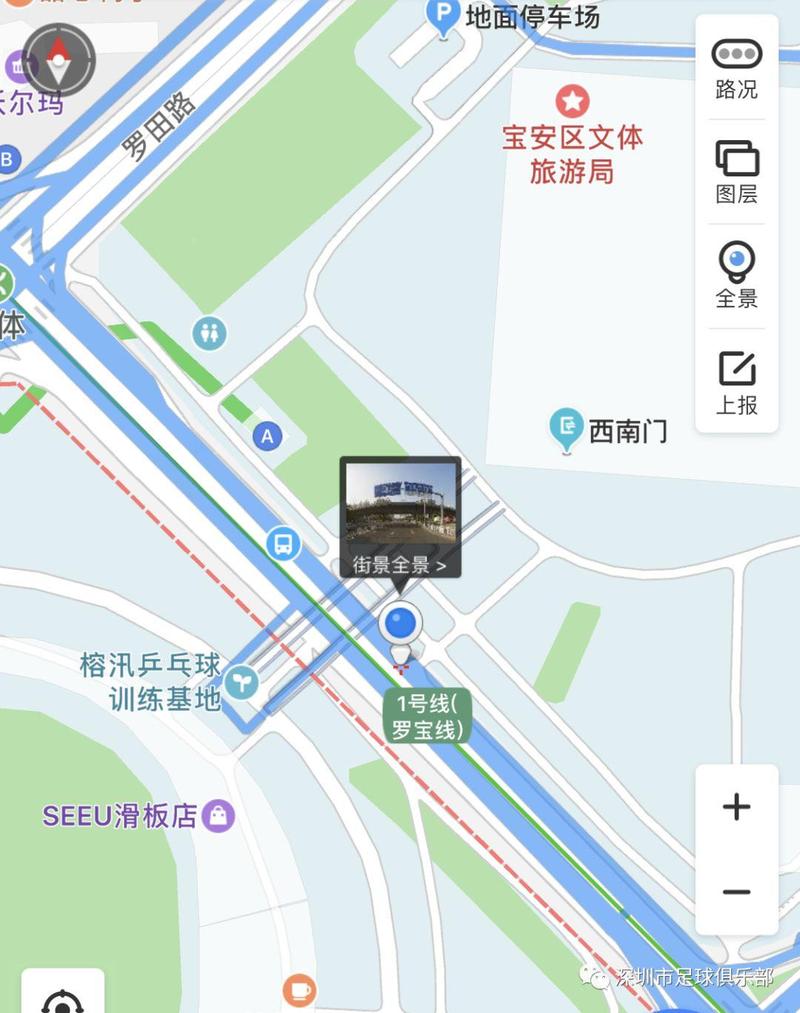The image size is (800, 1013).
Task: Select the 宝安区文体旅游局 place marker
Action: (572, 101)
